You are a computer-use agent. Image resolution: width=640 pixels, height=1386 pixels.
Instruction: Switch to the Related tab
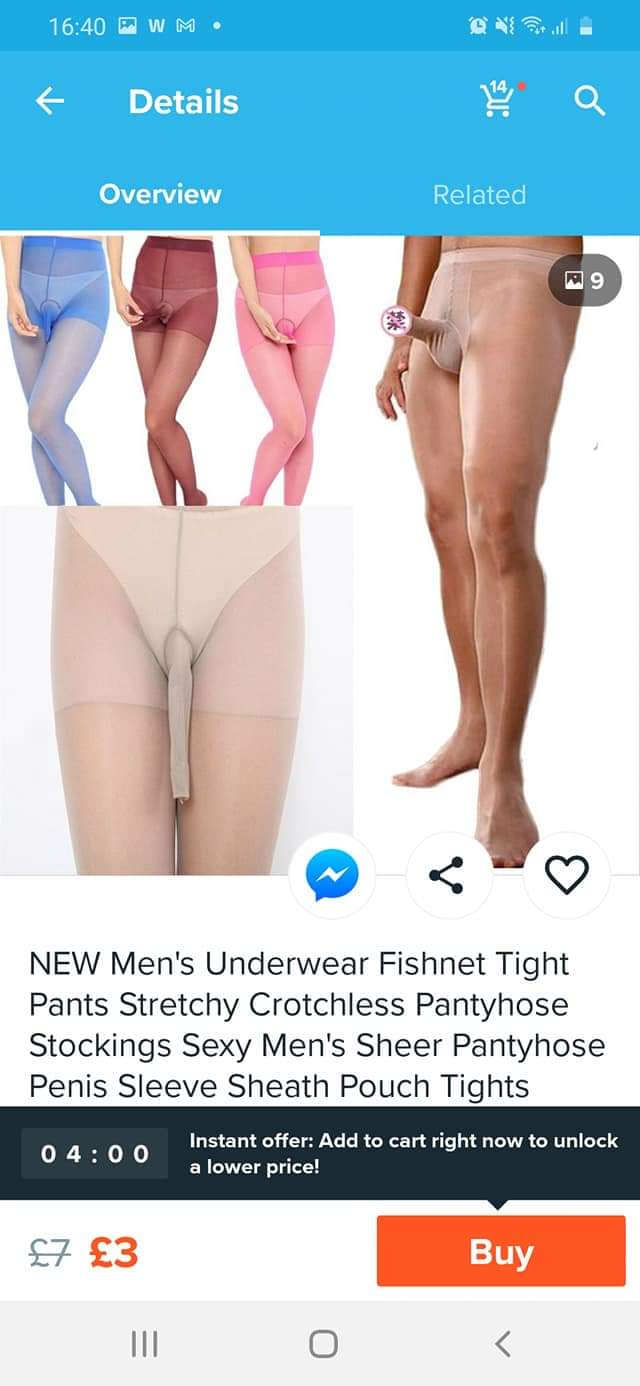pos(479,195)
